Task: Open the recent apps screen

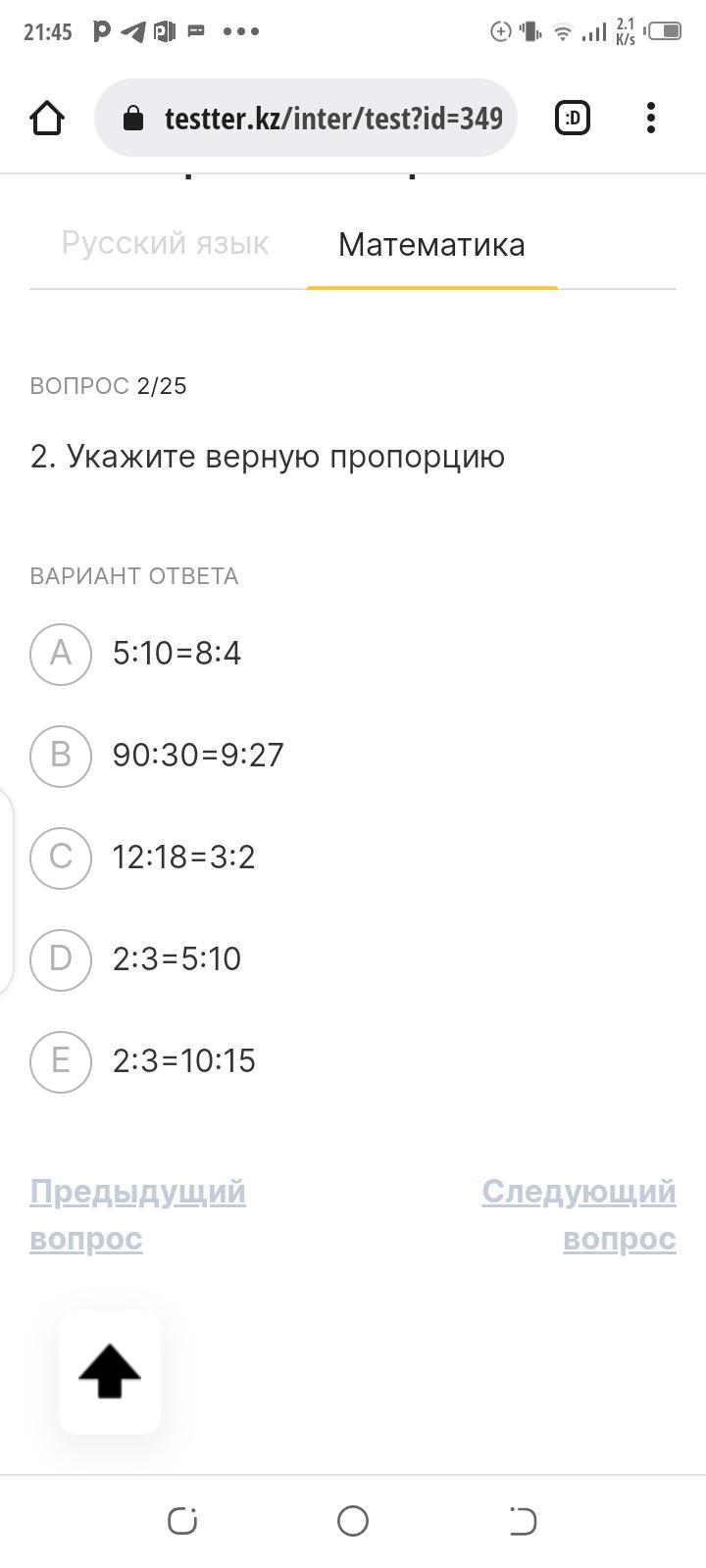Action: coord(183,1521)
